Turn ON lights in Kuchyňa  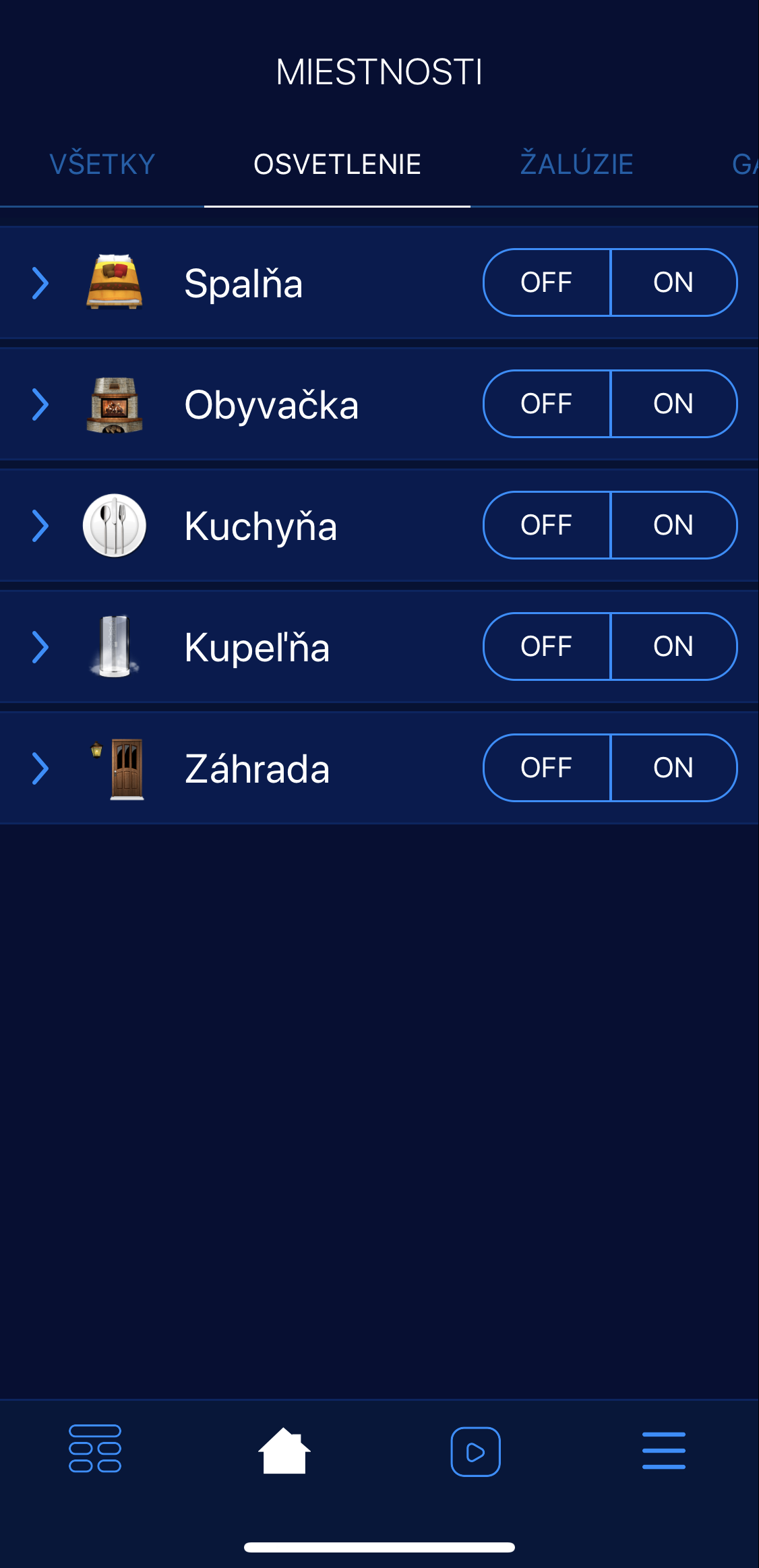click(x=673, y=525)
